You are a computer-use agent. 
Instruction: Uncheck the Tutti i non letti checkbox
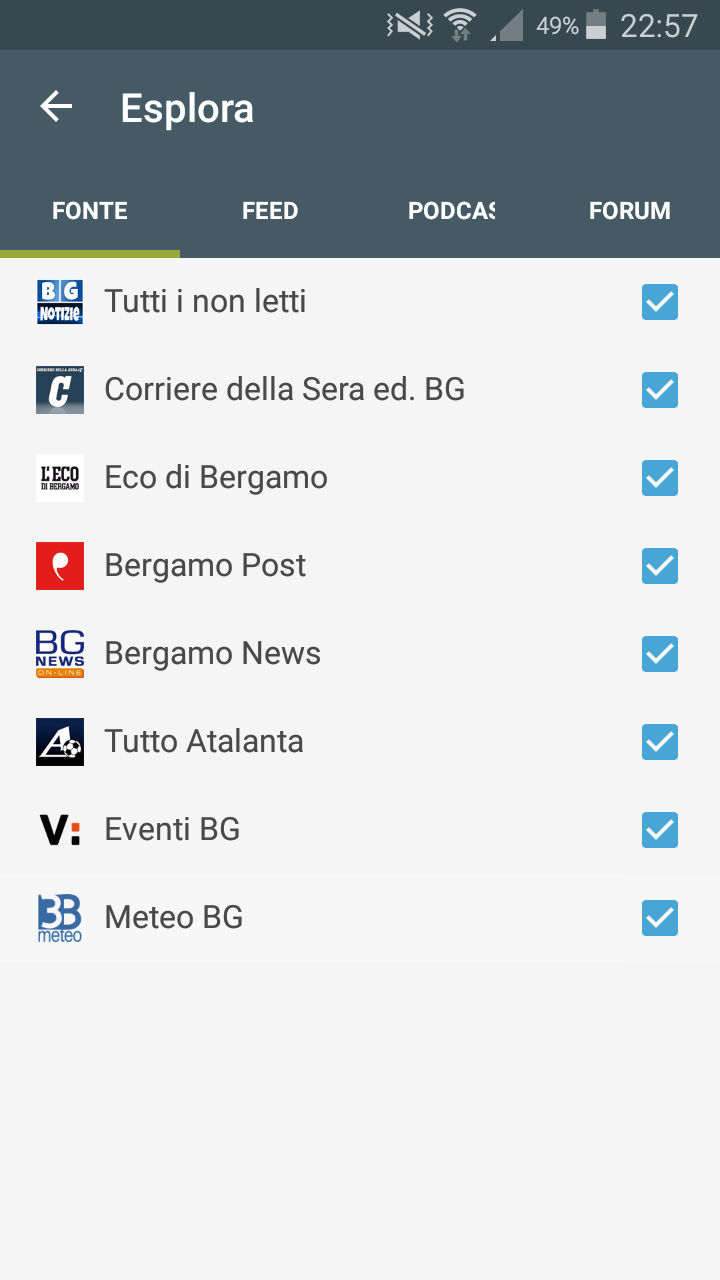point(660,302)
